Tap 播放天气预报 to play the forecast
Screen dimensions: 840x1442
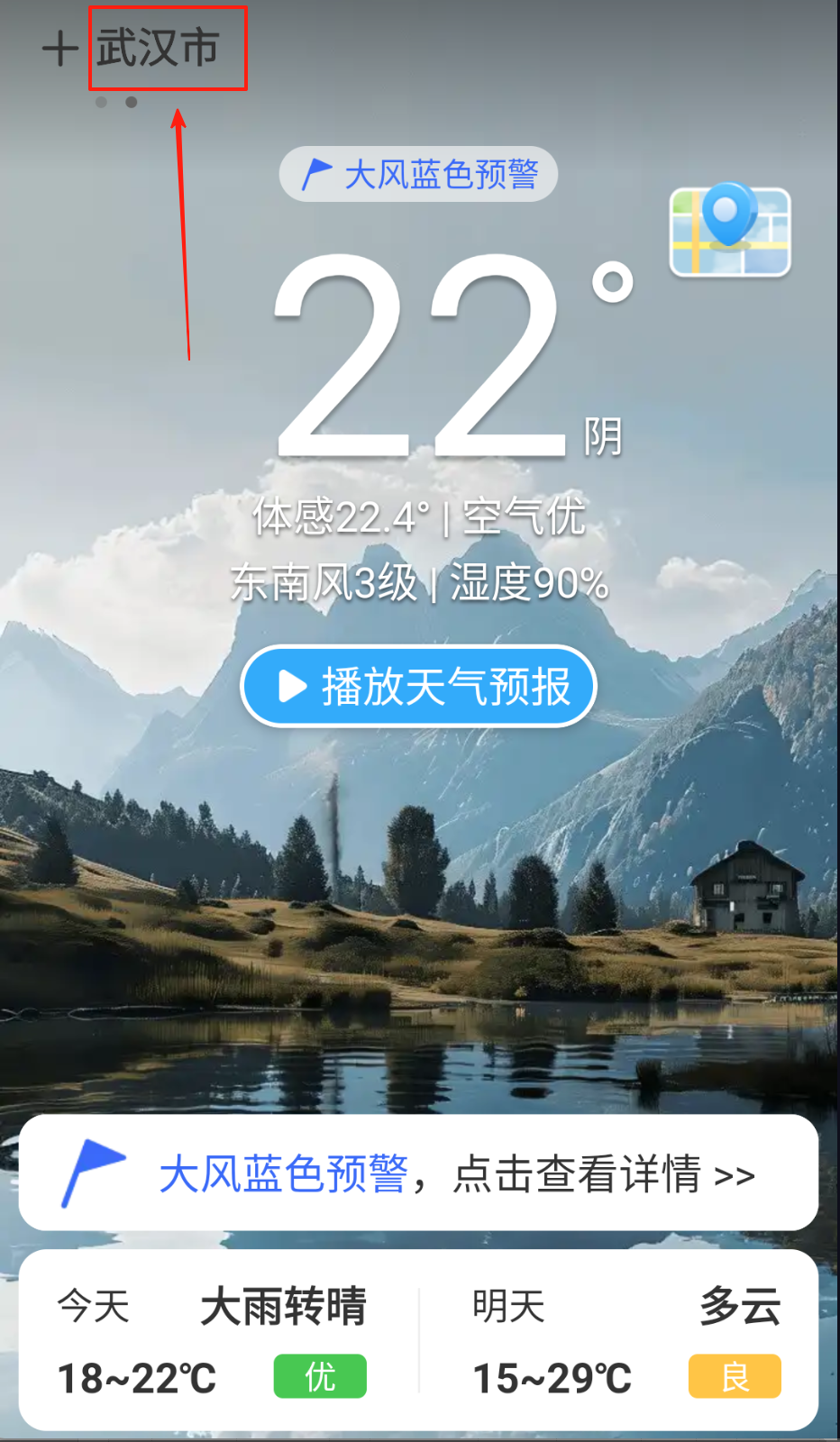click(419, 687)
